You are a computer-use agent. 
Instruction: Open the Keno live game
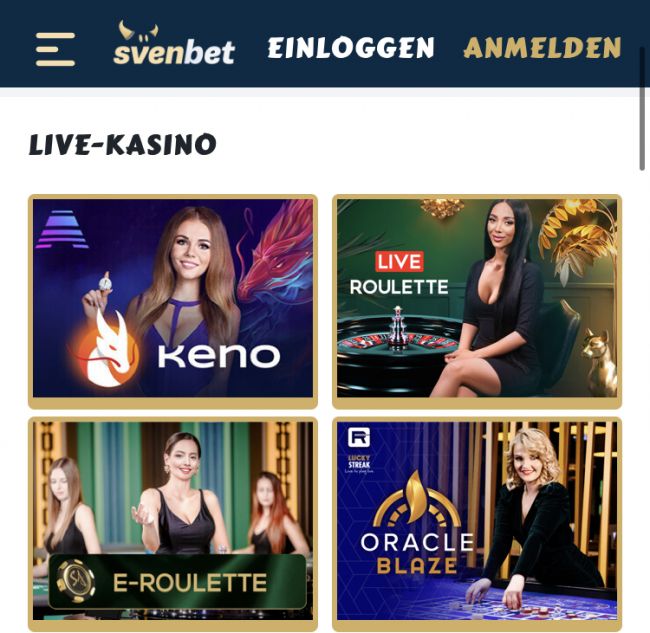173,300
